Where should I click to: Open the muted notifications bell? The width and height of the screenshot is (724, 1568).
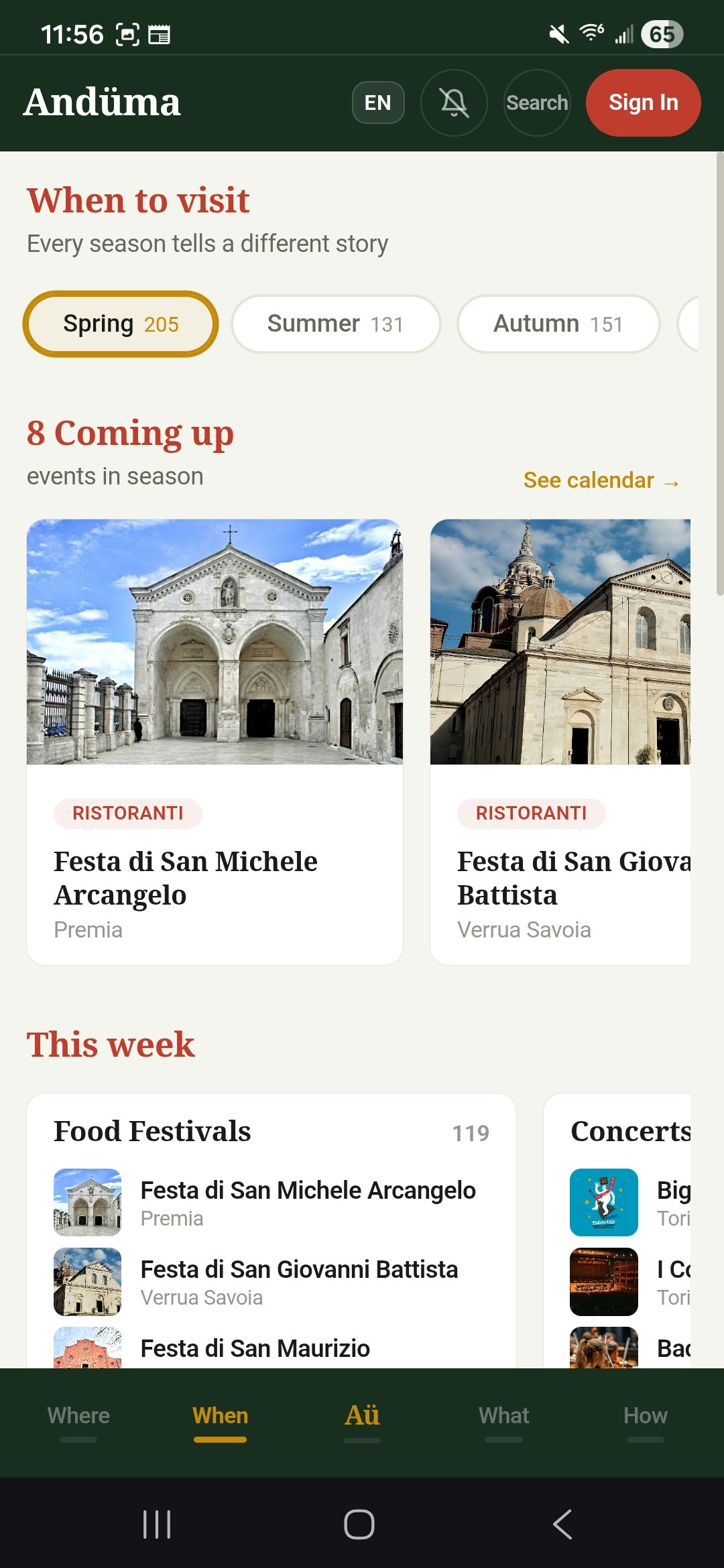point(454,103)
